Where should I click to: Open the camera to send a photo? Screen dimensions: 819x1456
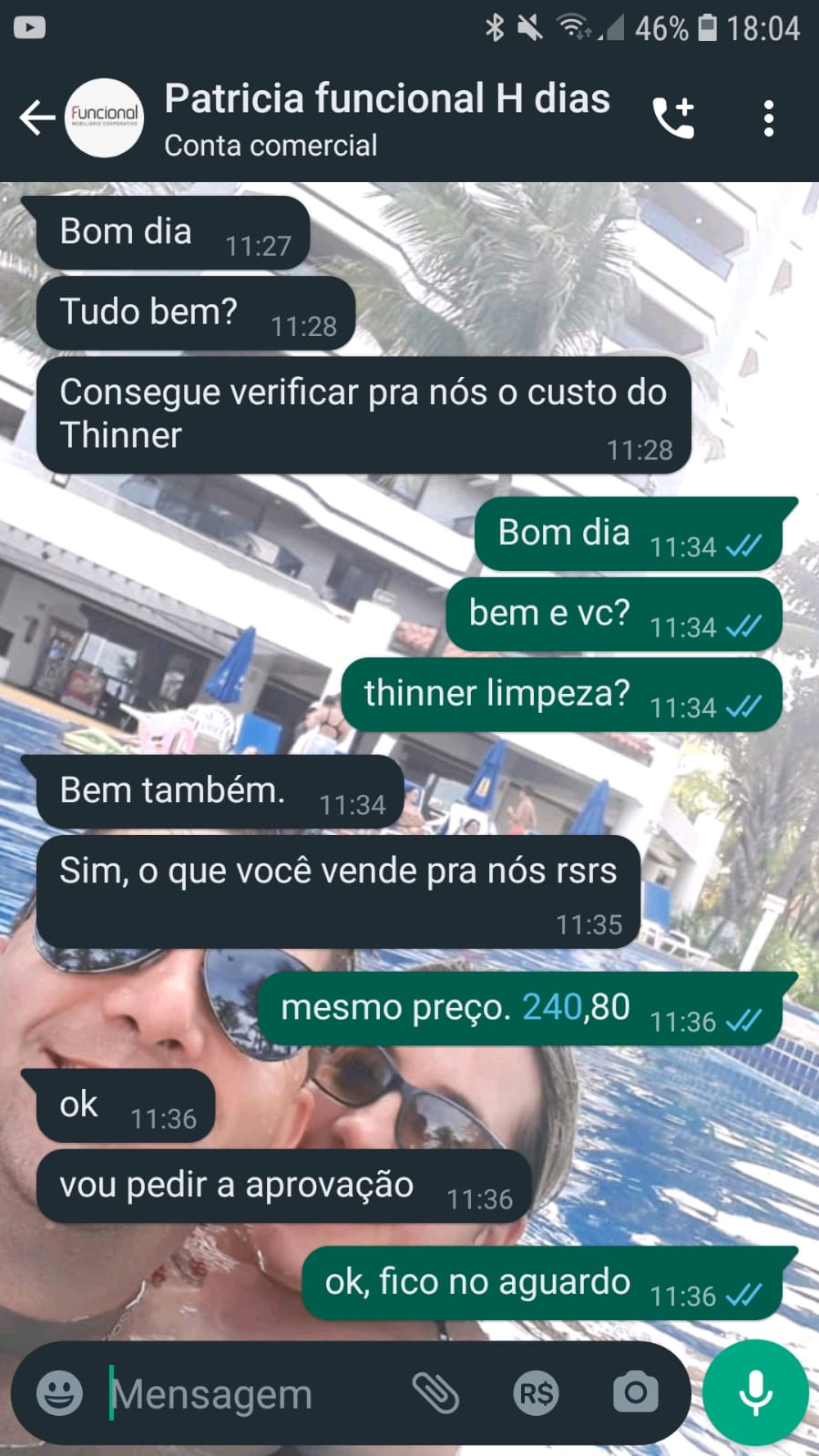tap(635, 1393)
